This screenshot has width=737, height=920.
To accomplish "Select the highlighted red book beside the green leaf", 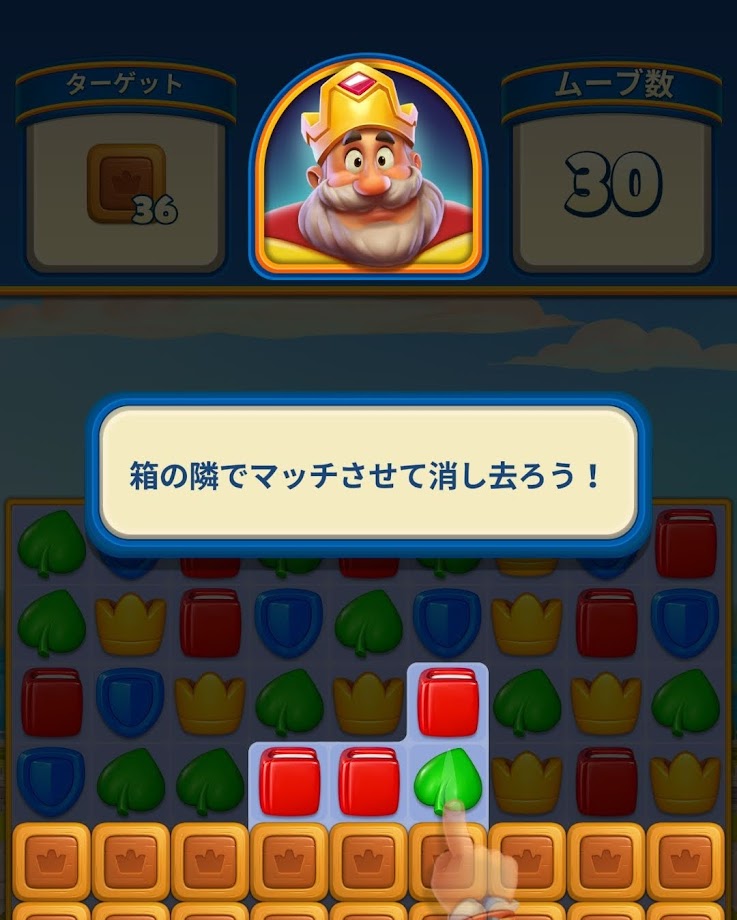I will tap(369, 780).
